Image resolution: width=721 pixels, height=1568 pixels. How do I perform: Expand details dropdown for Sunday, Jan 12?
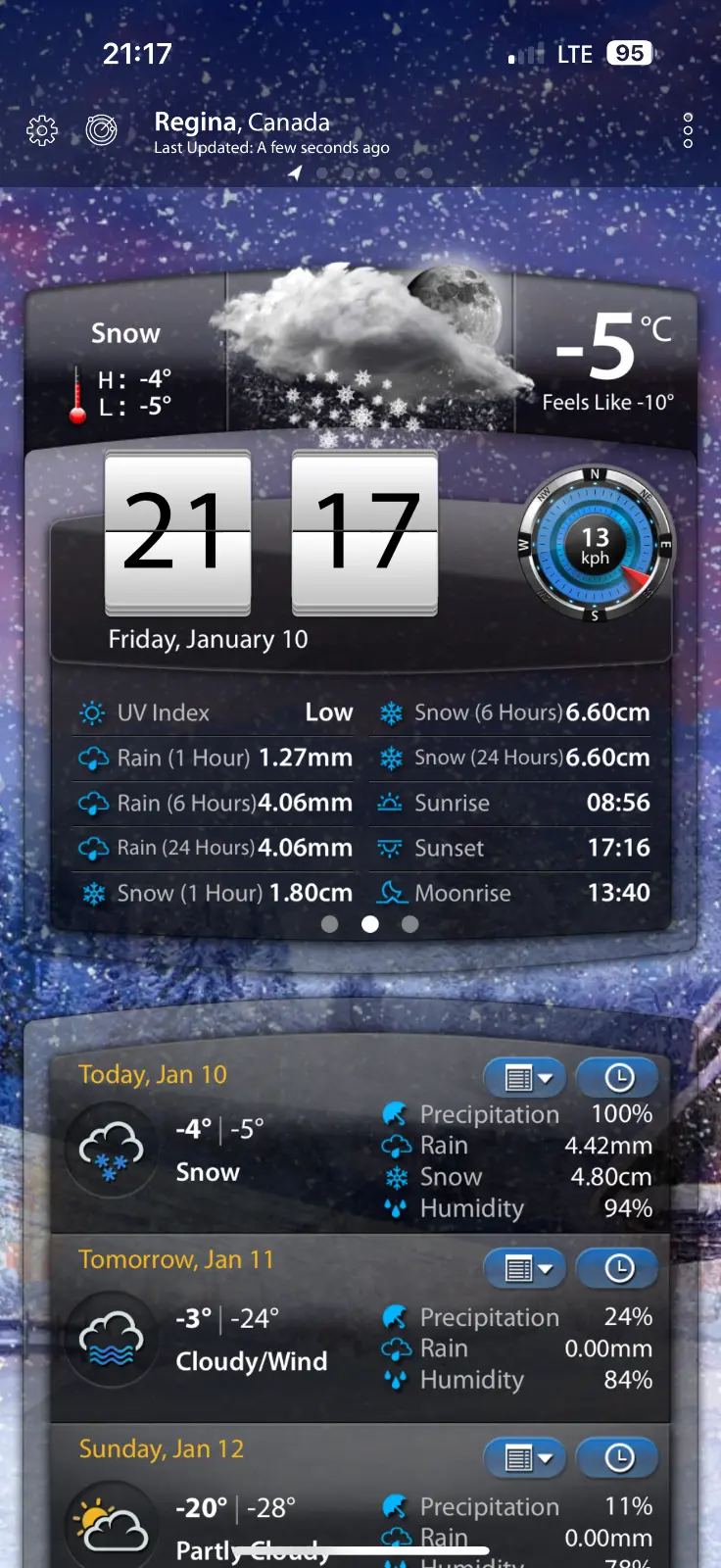pyautogui.click(x=525, y=1458)
